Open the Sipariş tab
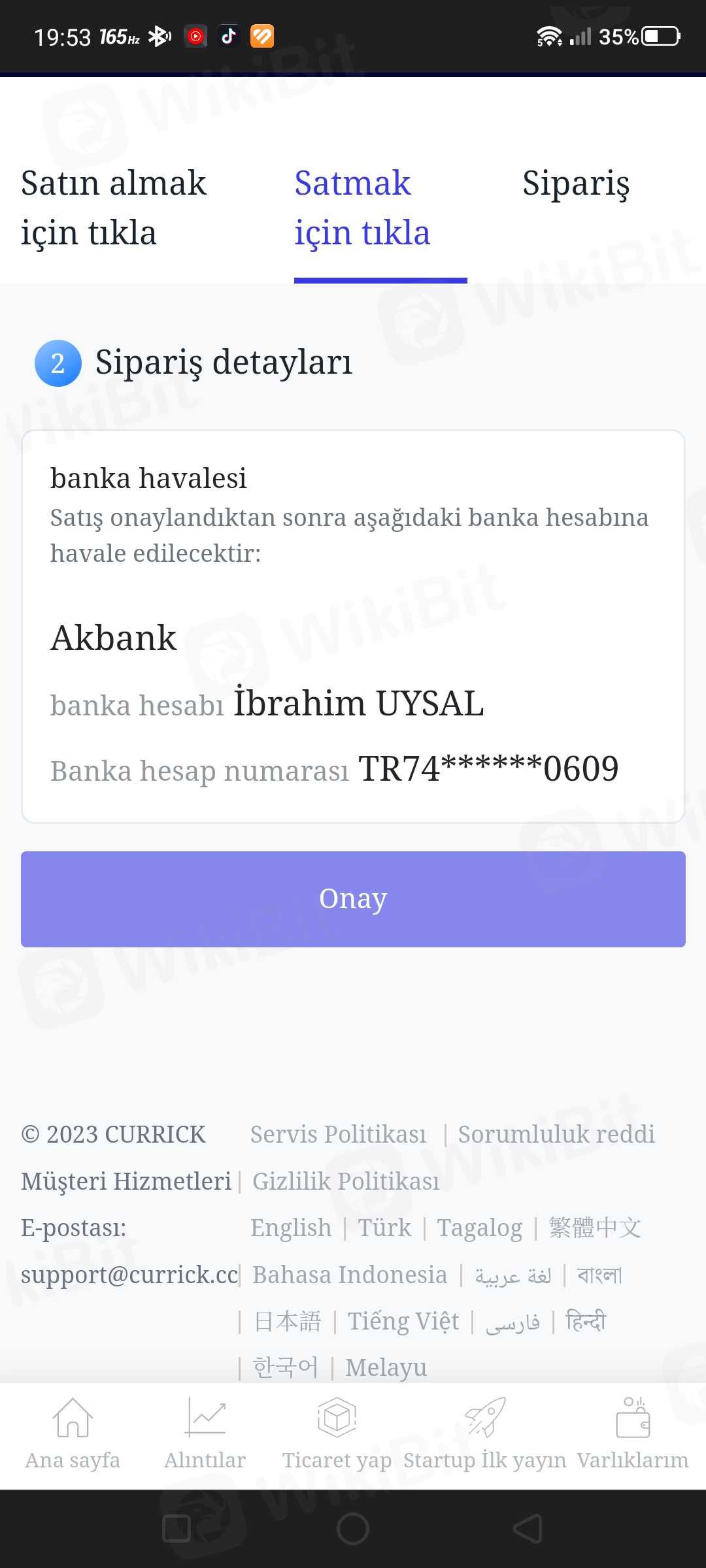 [x=576, y=184]
